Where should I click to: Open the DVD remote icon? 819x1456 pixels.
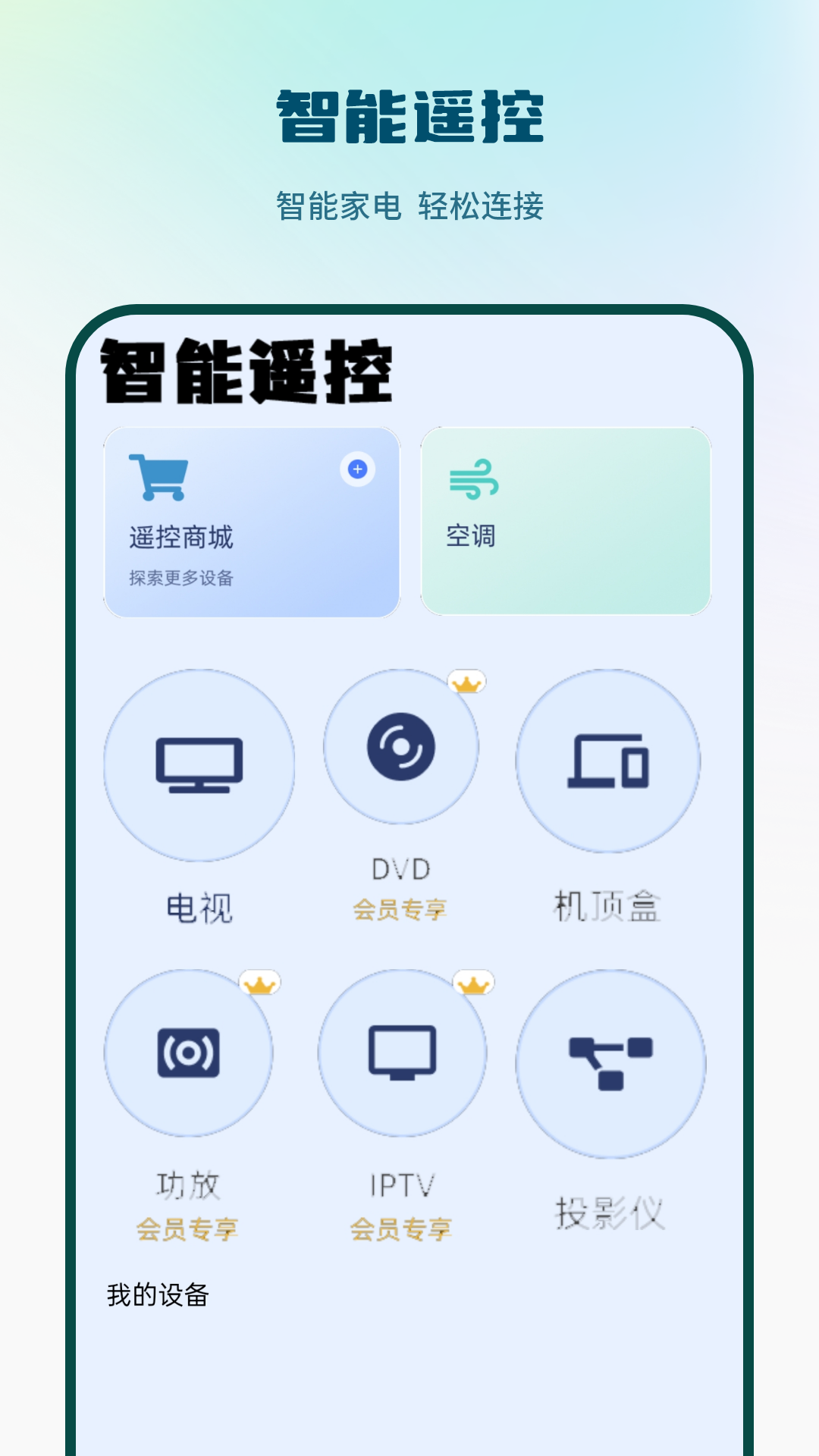(402, 748)
